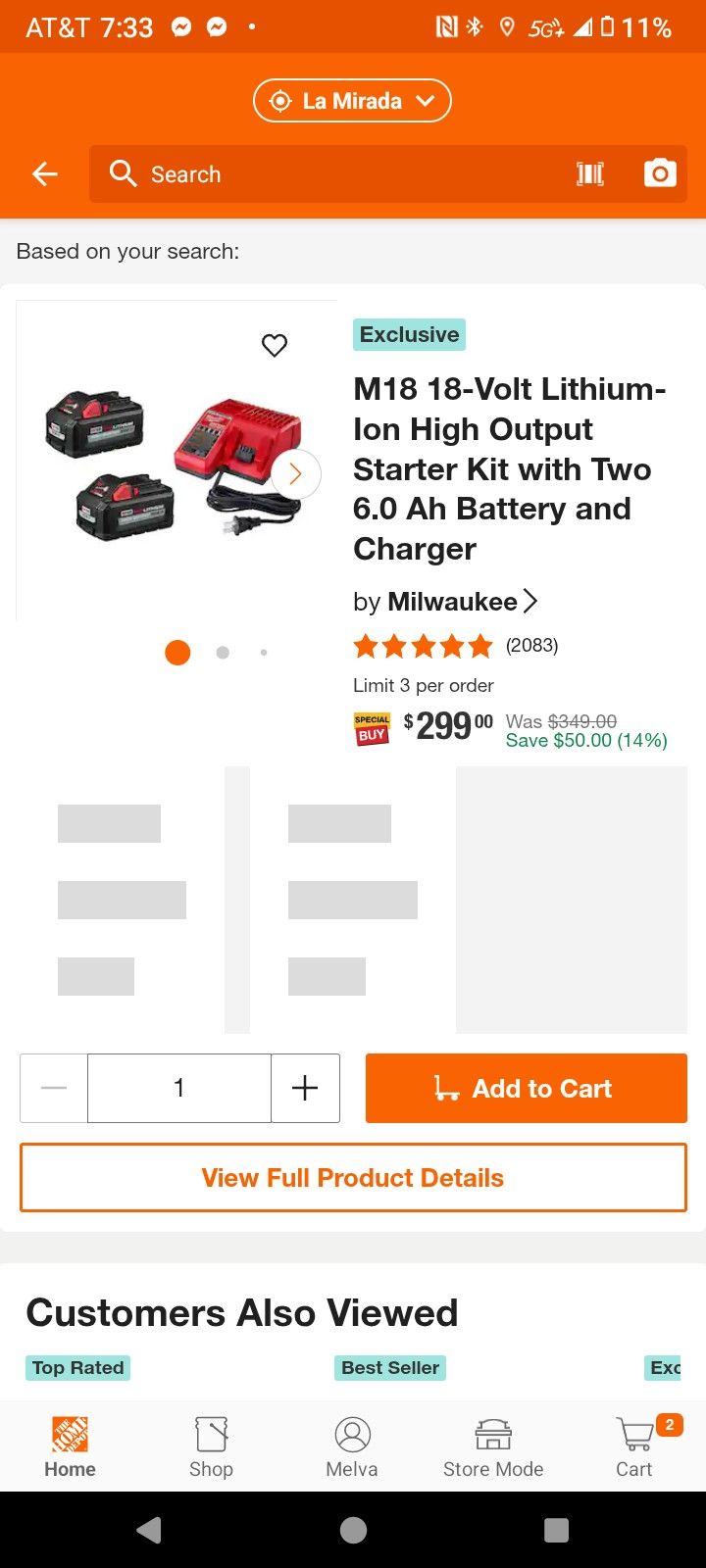Show next product image arrow
706x1568 pixels.
295,474
